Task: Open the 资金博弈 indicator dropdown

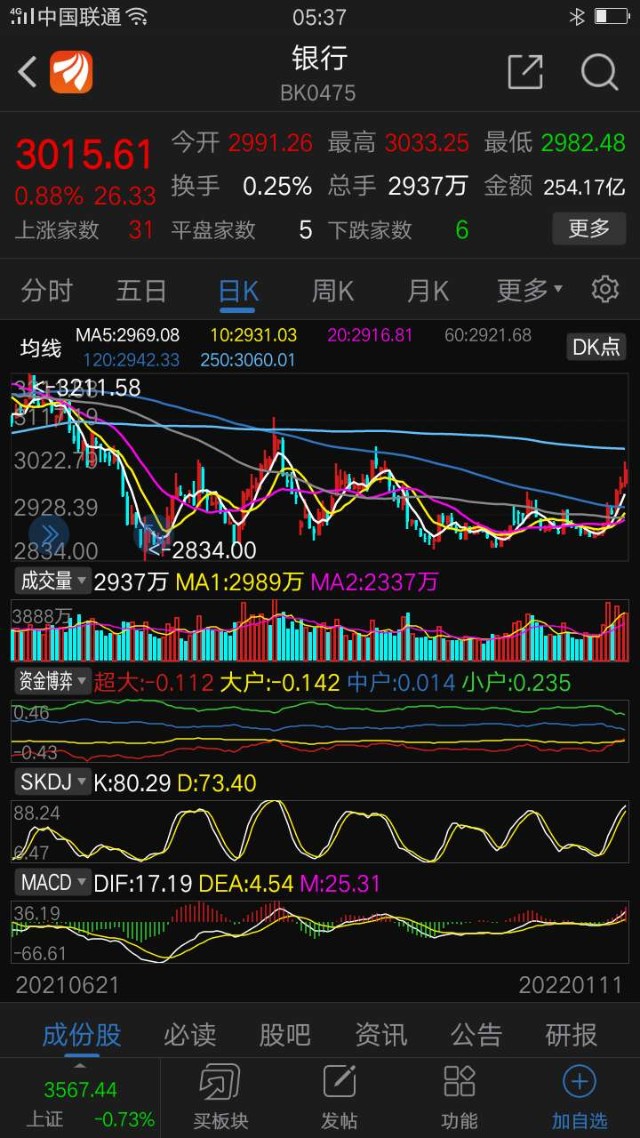Action: [x=53, y=682]
